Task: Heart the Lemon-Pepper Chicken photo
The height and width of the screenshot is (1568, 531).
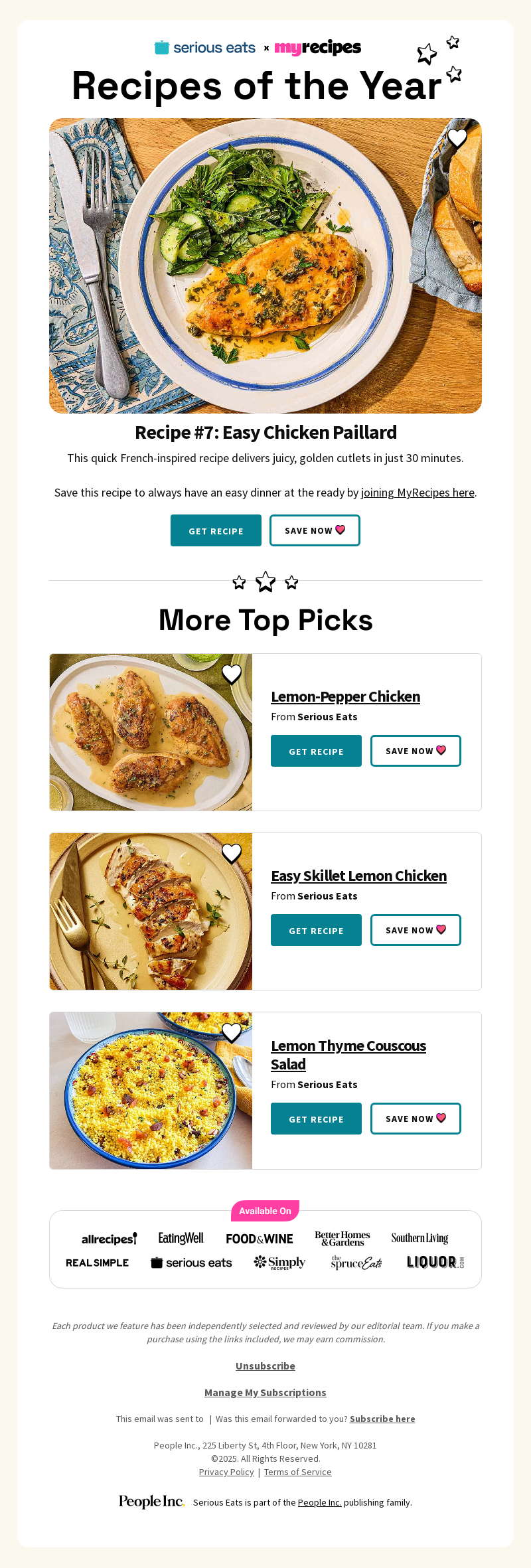Action: coord(232,674)
